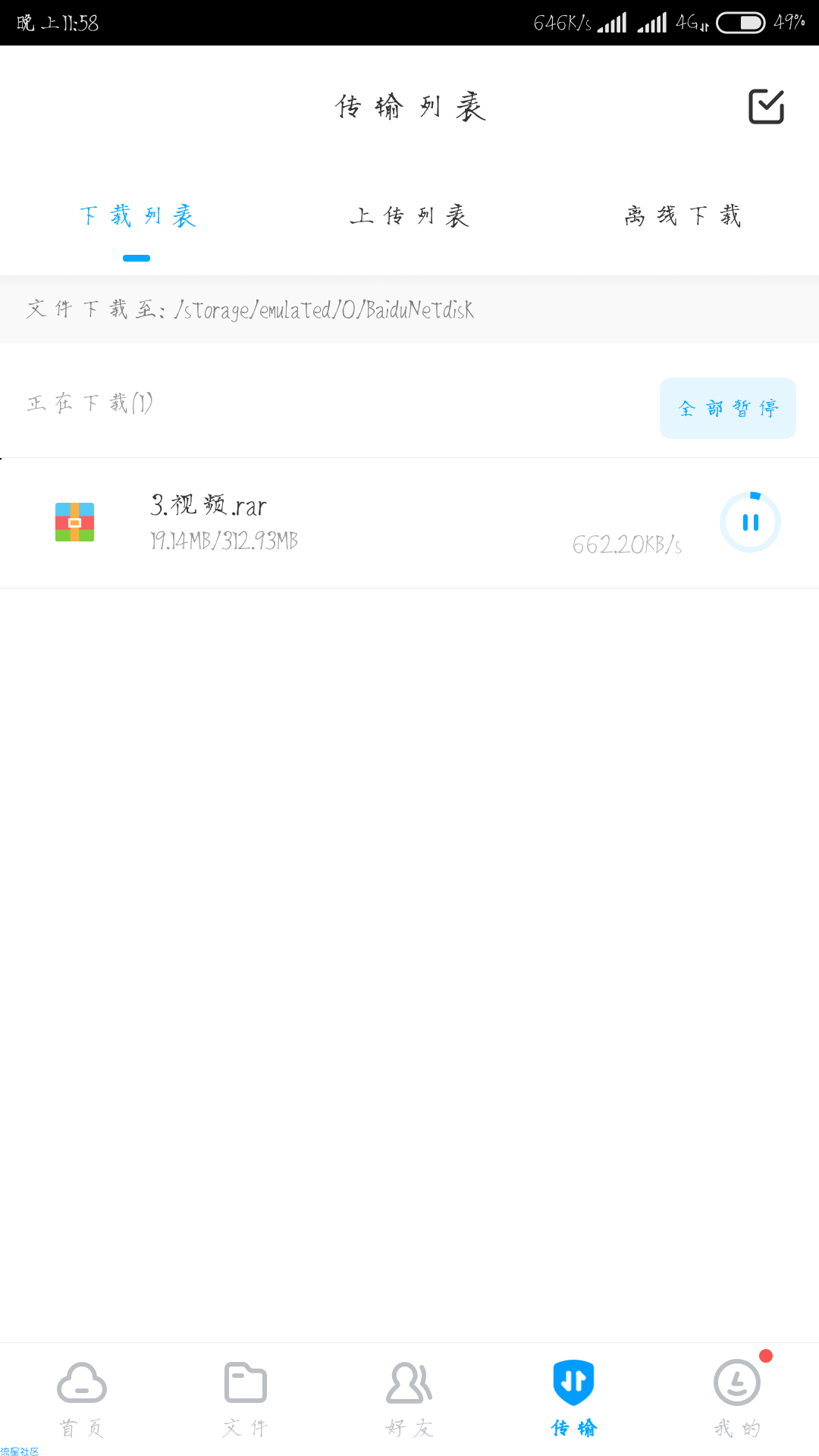Image resolution: width=819 pixels, height=1456 pixels.
Task: Tap the multi-select checkbox icon
Action: 766,106
